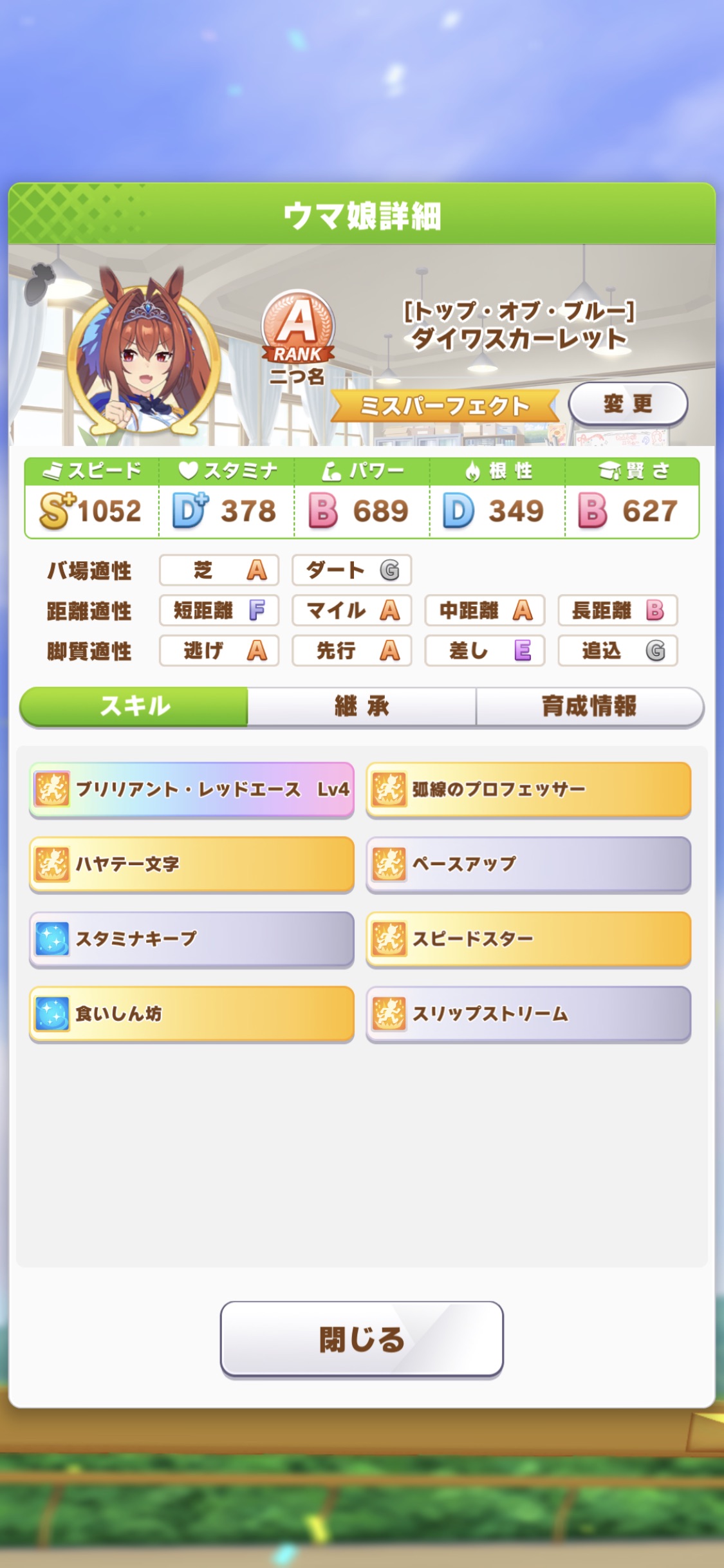Check the 食いしん坊 skill description
Screen dimensions: 724x1568
coord(192,1013)
